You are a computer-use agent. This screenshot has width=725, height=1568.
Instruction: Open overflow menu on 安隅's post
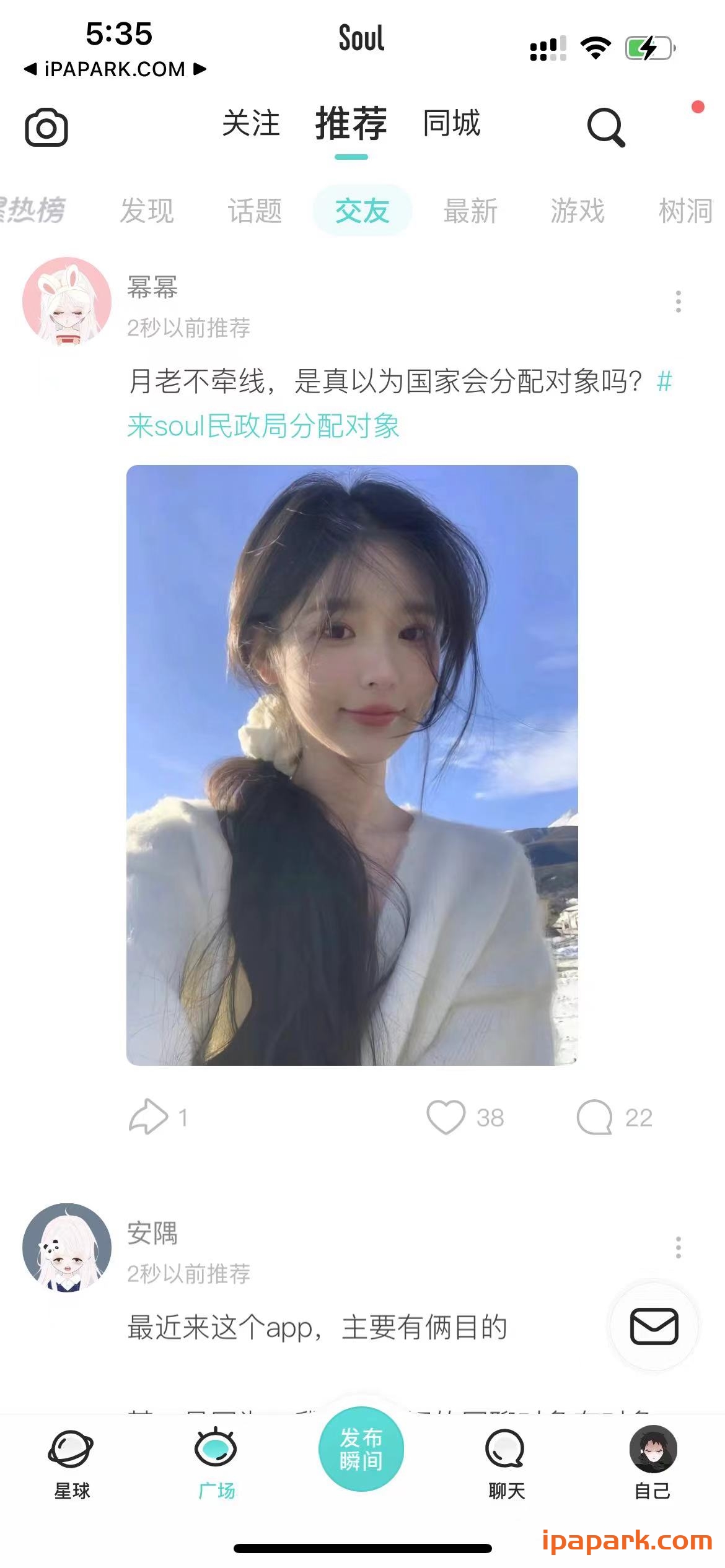pyautogui.click(x=679, y=1248)
